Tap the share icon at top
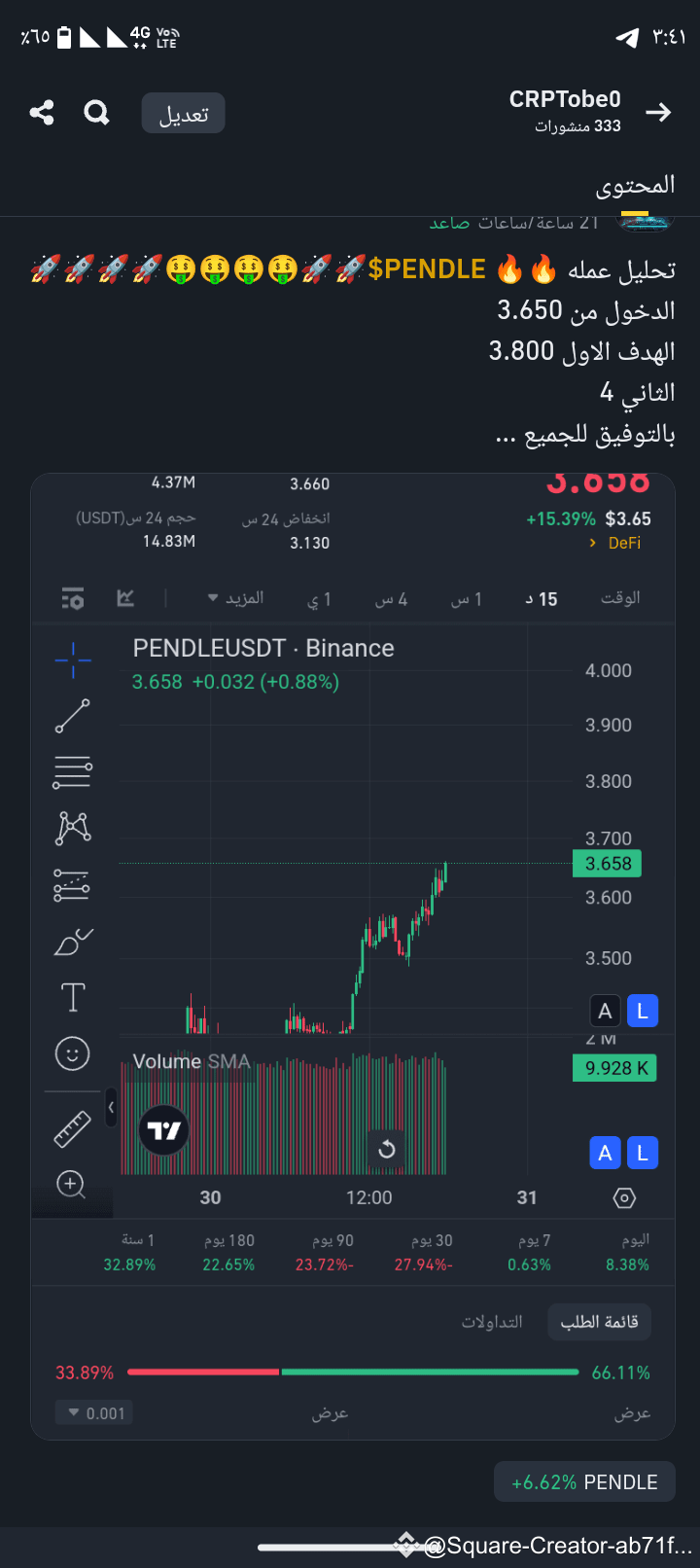 (x=41, y=112)
